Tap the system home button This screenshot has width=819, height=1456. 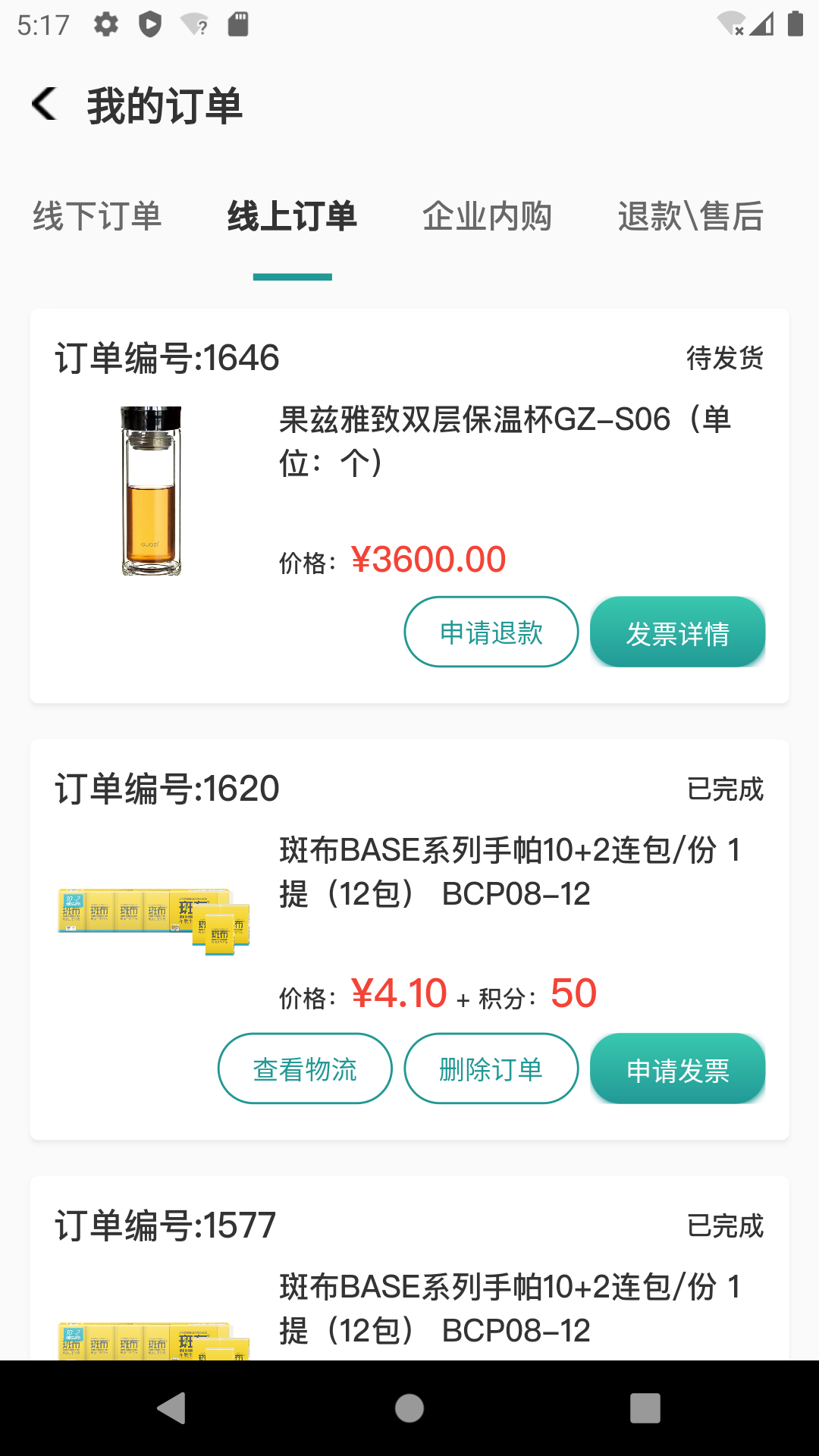point(409,1408)
